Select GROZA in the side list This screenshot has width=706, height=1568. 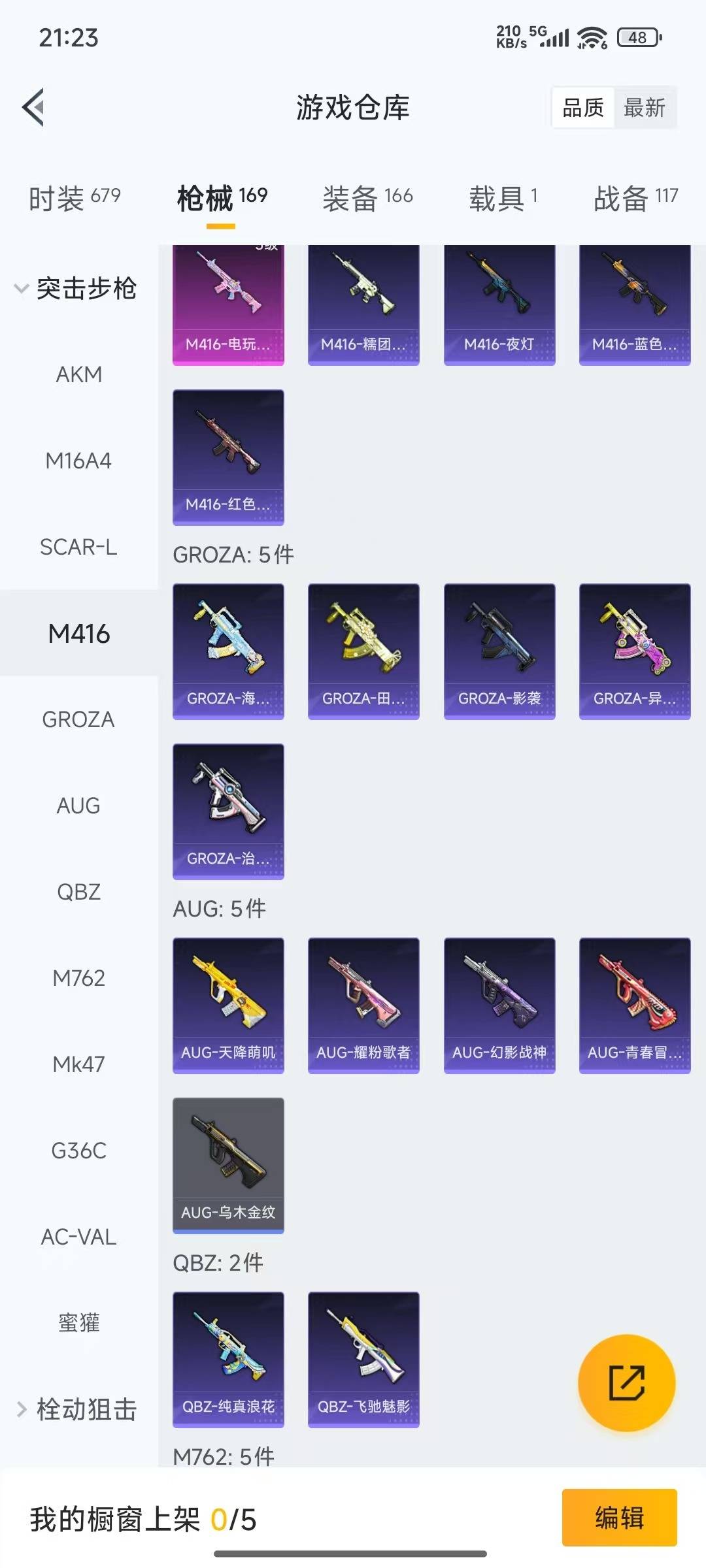(x=78, y=719)
